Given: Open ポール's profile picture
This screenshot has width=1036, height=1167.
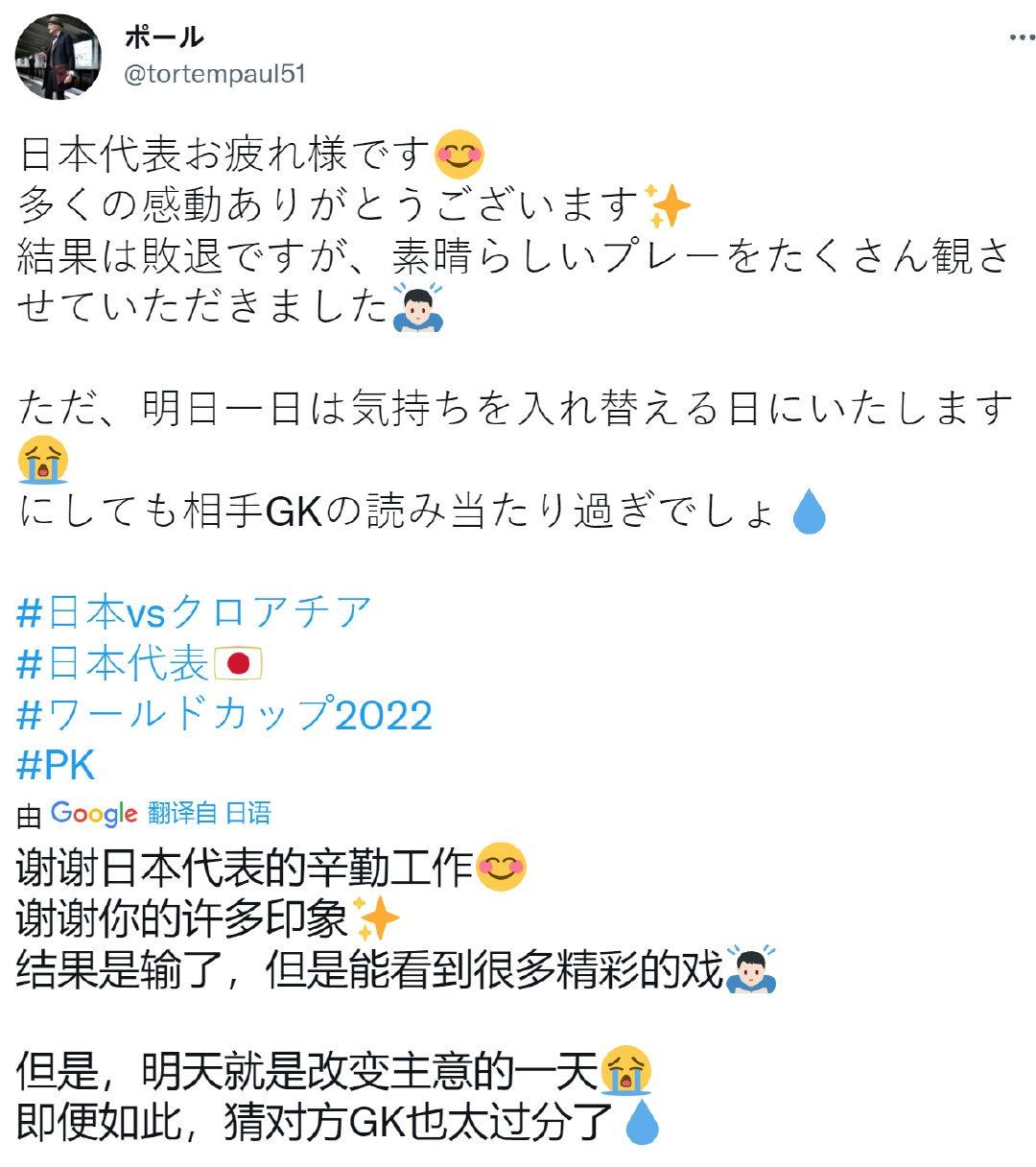Looking at the screenshot, I should pyautogui.click(x=59, y=59).
